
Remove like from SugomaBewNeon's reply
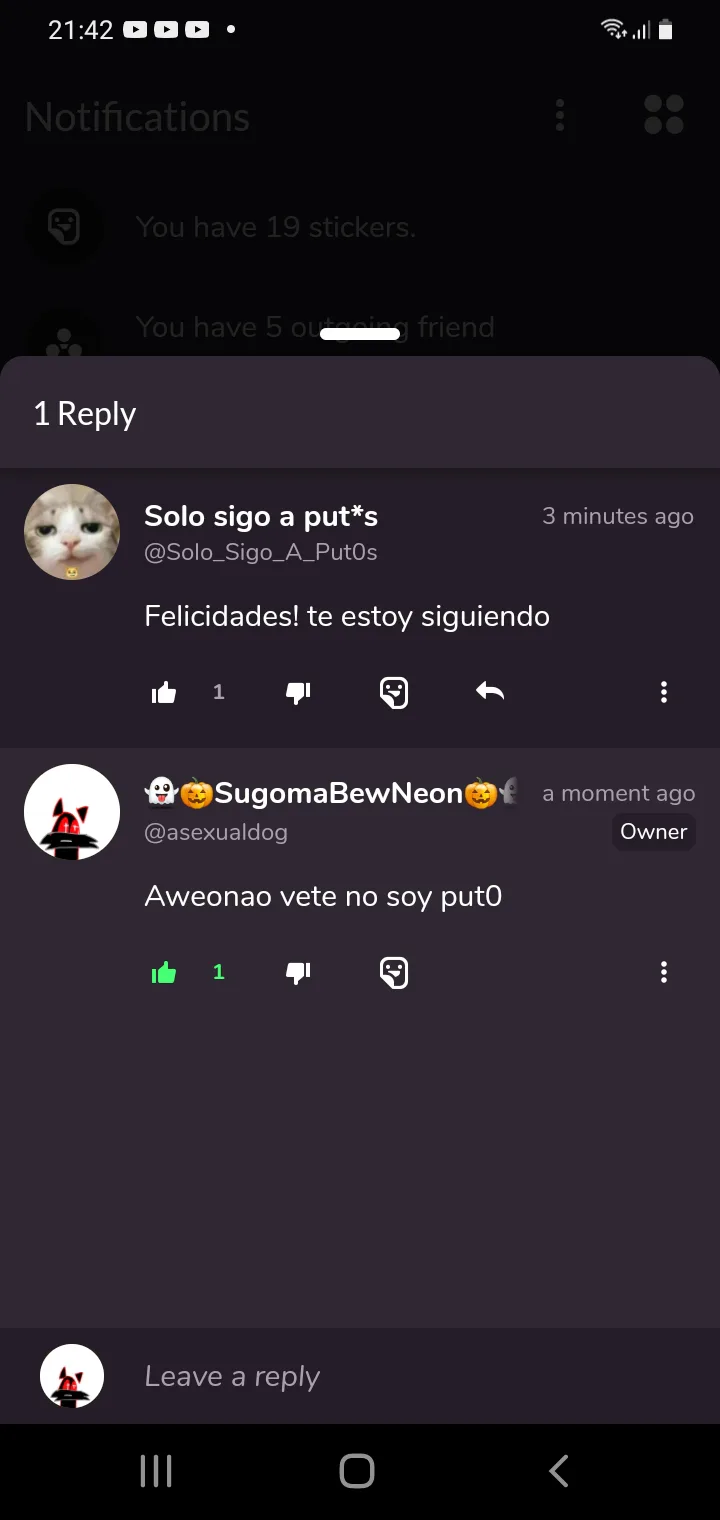coord(164,972)
